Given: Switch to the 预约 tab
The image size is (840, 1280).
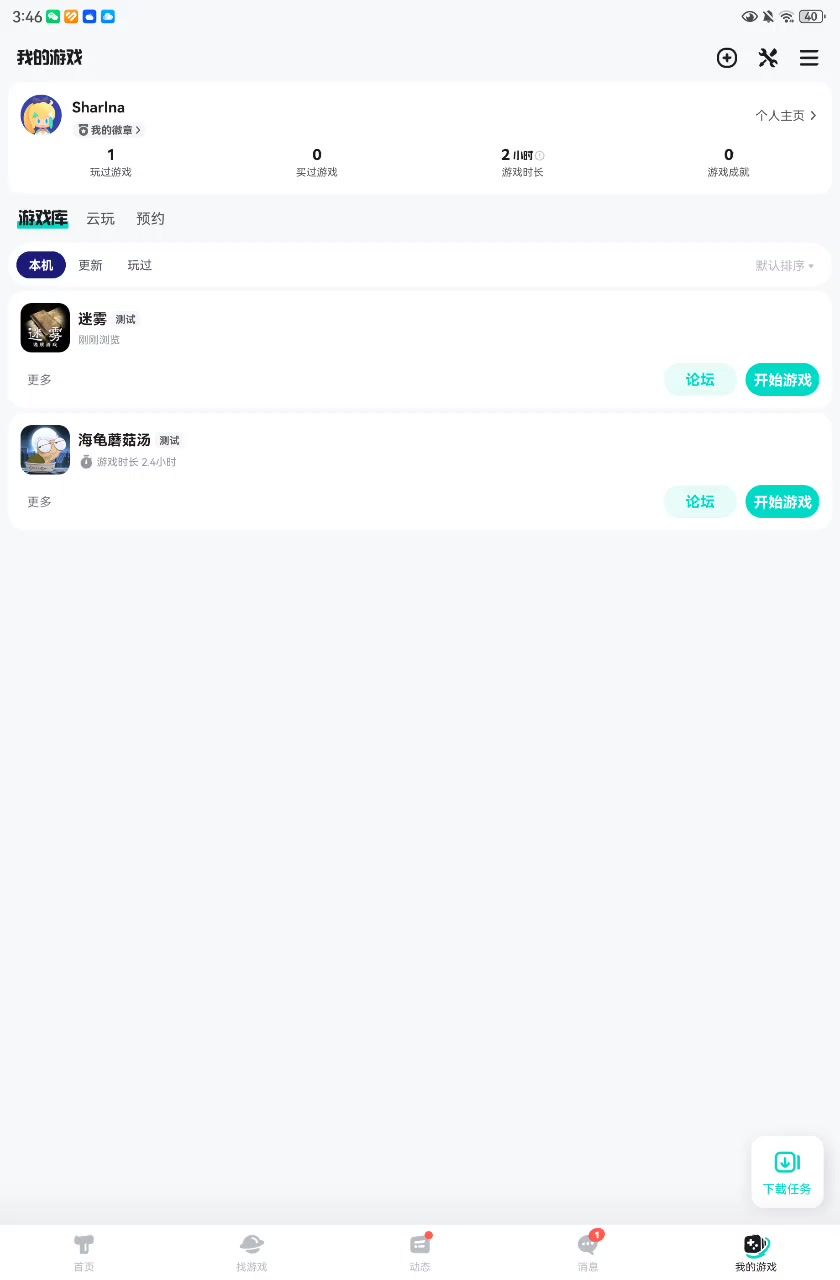Looking at the screenshot, I should coord(150,219).
